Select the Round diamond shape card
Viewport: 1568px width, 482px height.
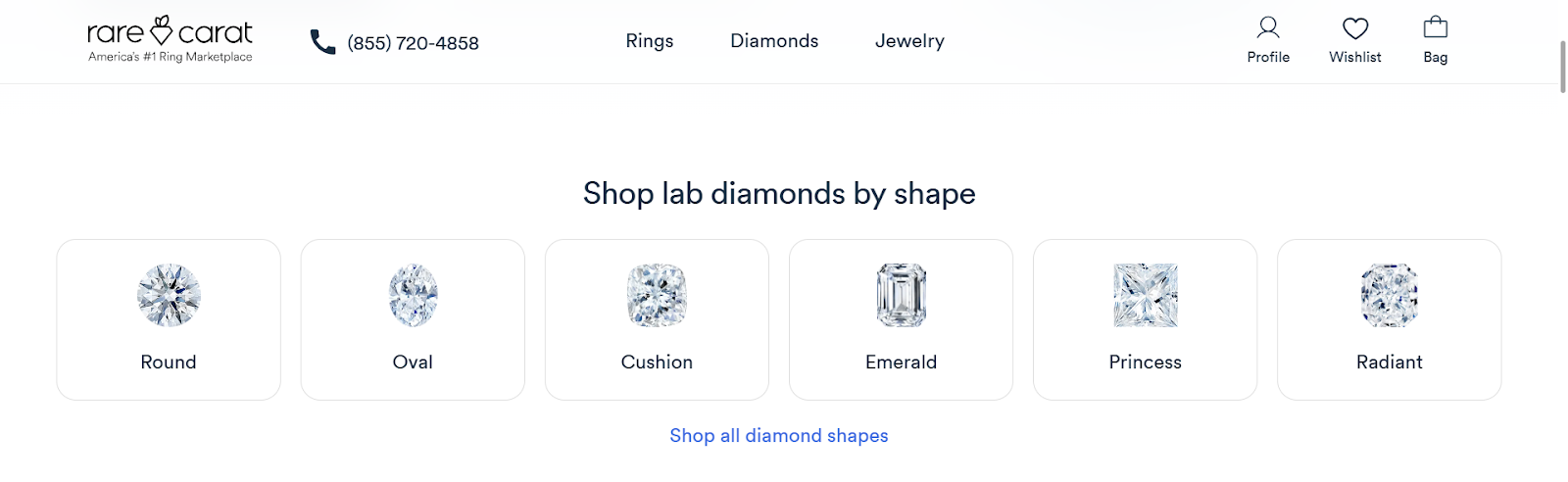click(169, 319)
